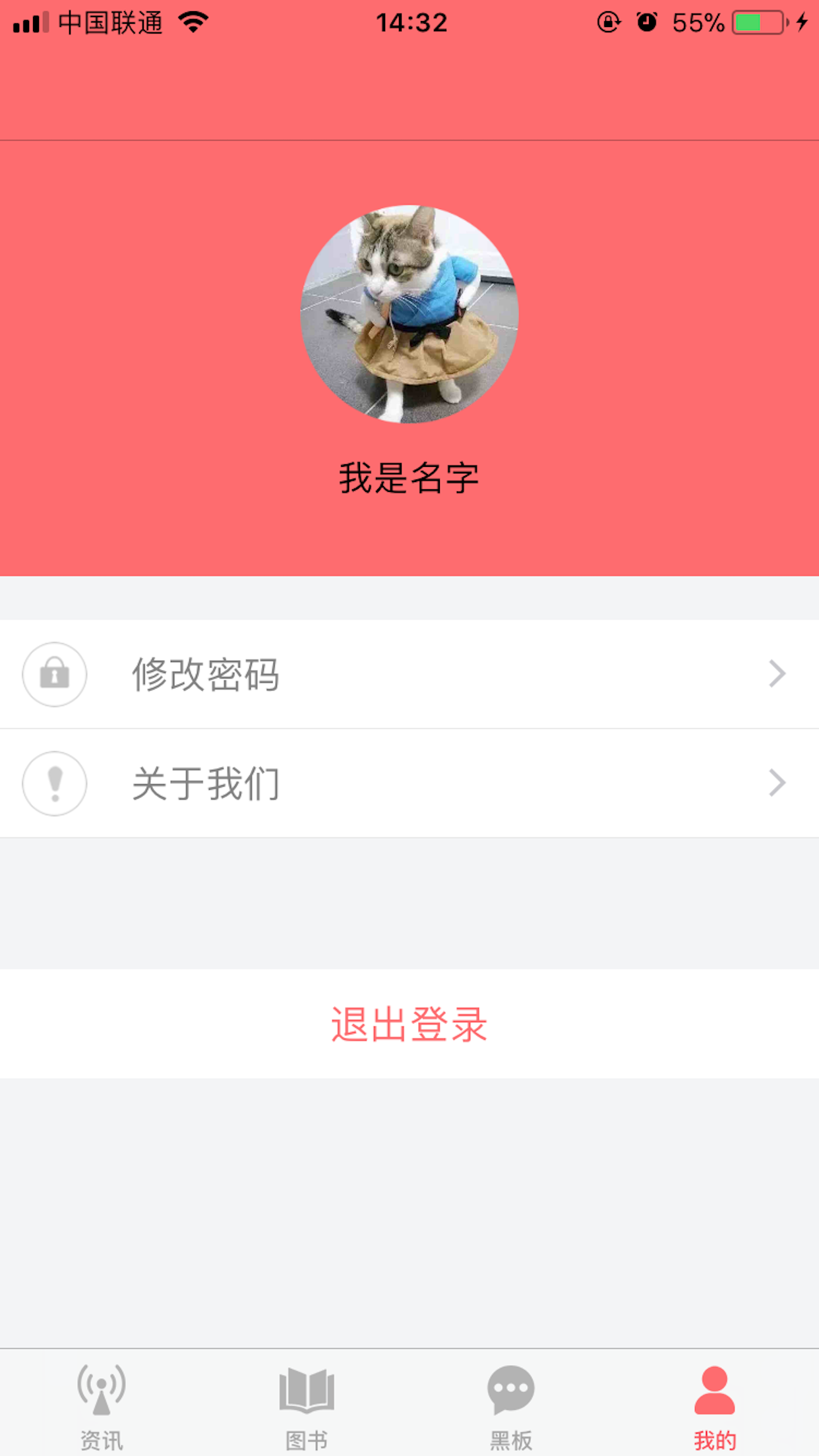Tap the orientation lock icon in status bar
819x1456 pixels.
click(606, 22)
